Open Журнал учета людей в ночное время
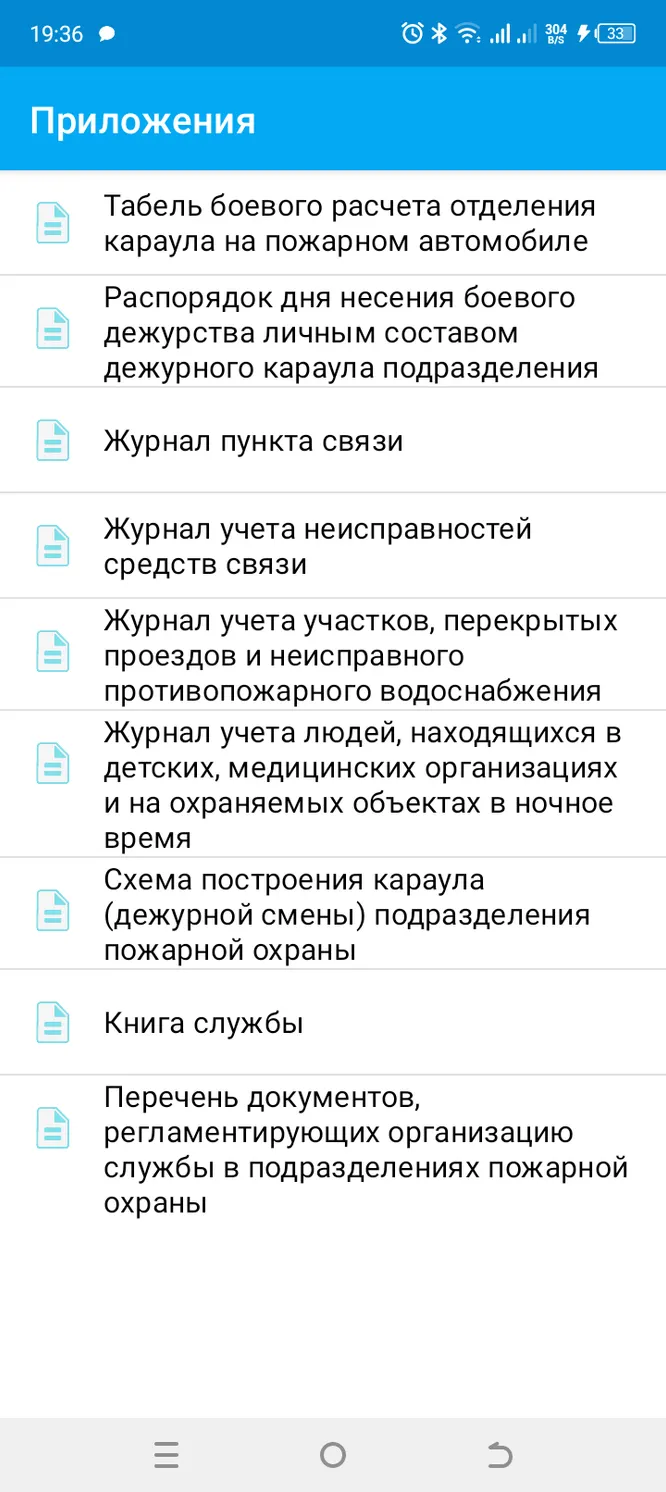The image size is (666, 1492). (333, 784)
